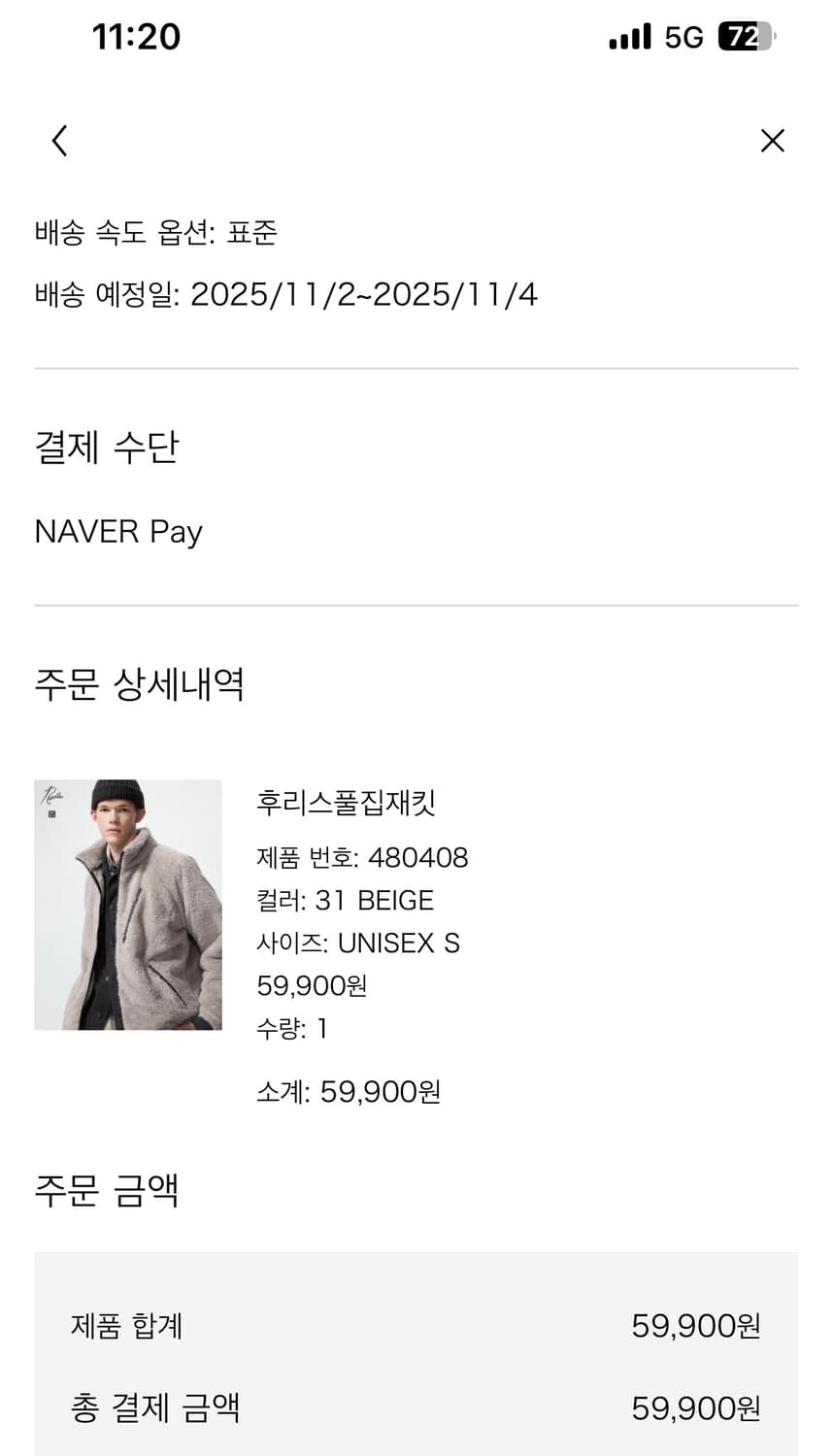Tap the product number 480408
Image resolution: width=833 pixels, height=1456 pixels.
[x=361, y=857]
